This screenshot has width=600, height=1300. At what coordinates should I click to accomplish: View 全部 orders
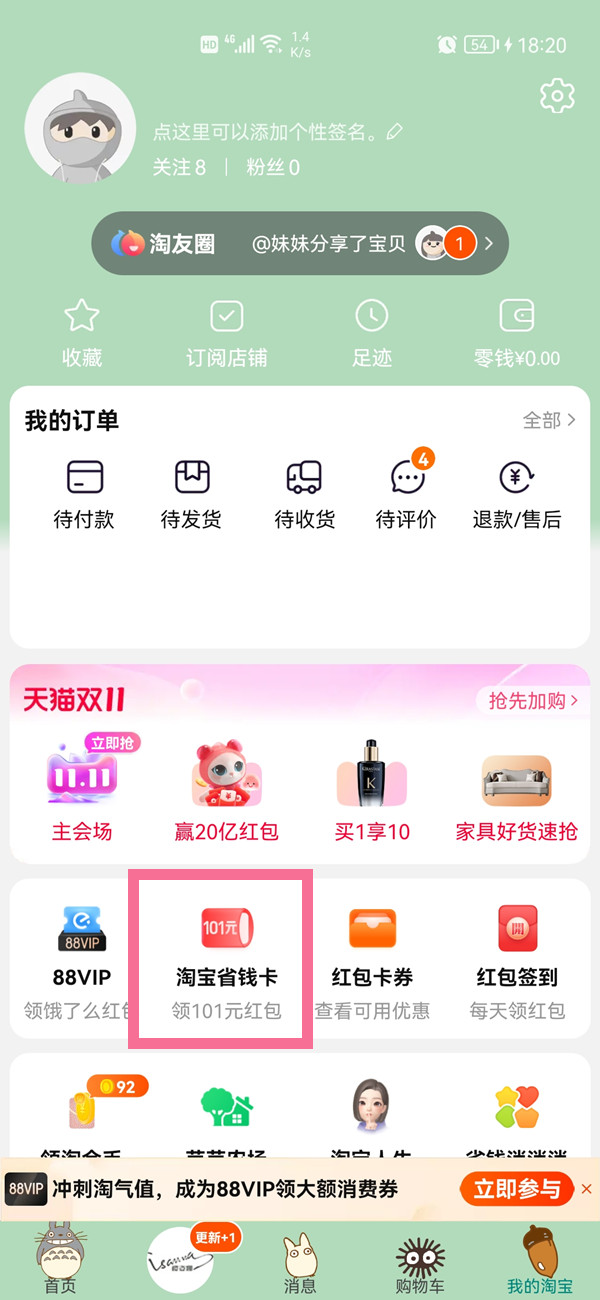[x=549, y=420]
